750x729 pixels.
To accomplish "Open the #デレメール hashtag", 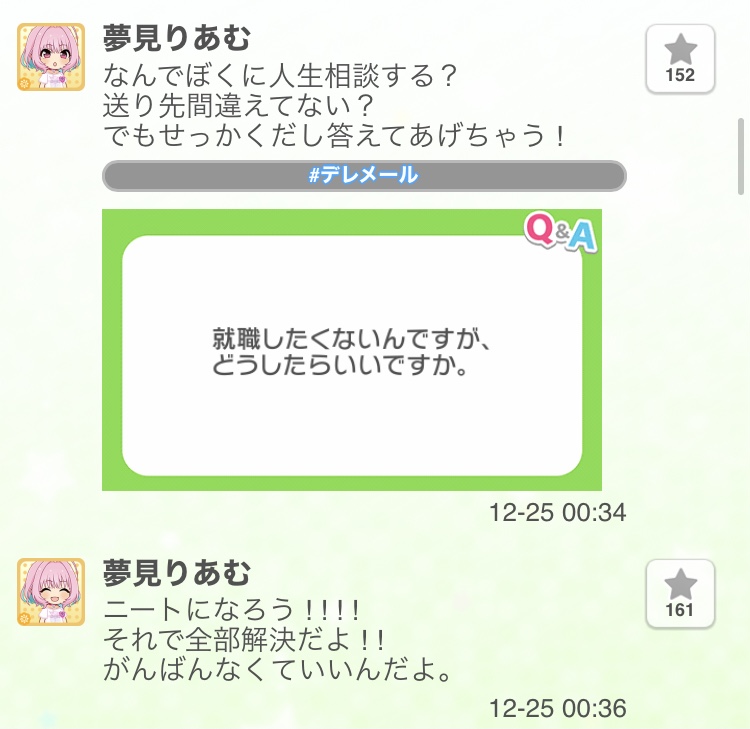I will [x=364, y=176].
